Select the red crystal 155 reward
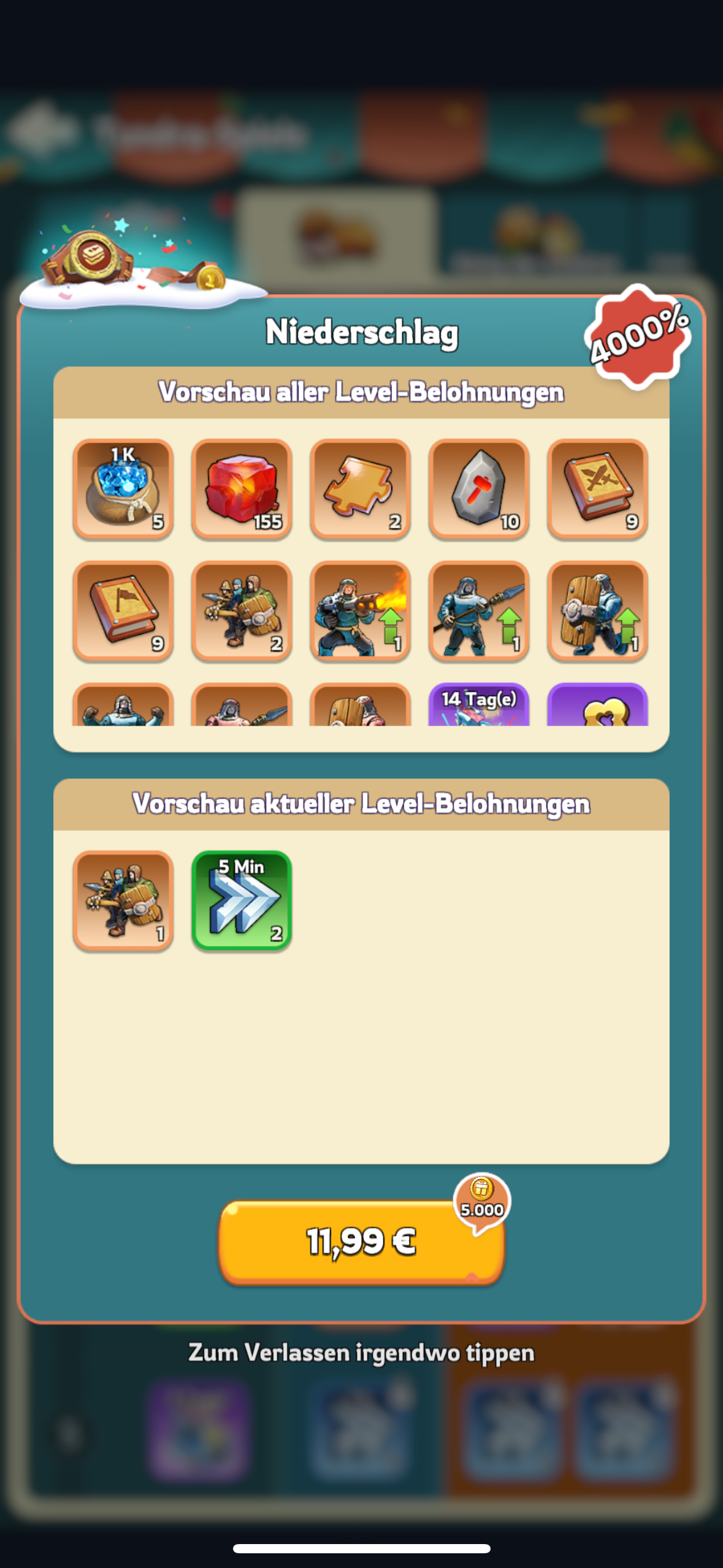The width and height of the screenshot is (723, 1568). [x=241, y=489]
